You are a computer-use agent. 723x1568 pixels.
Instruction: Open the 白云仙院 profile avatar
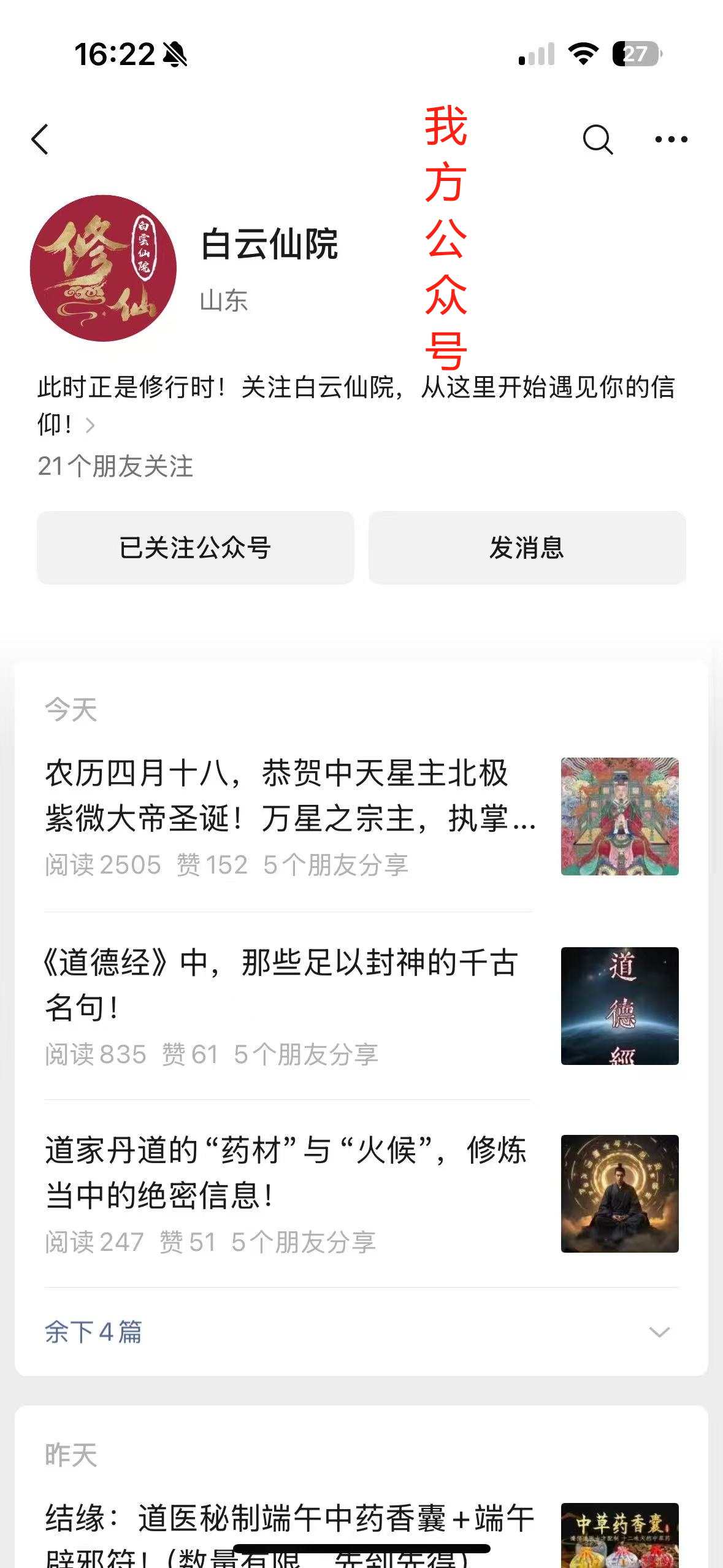103,268
